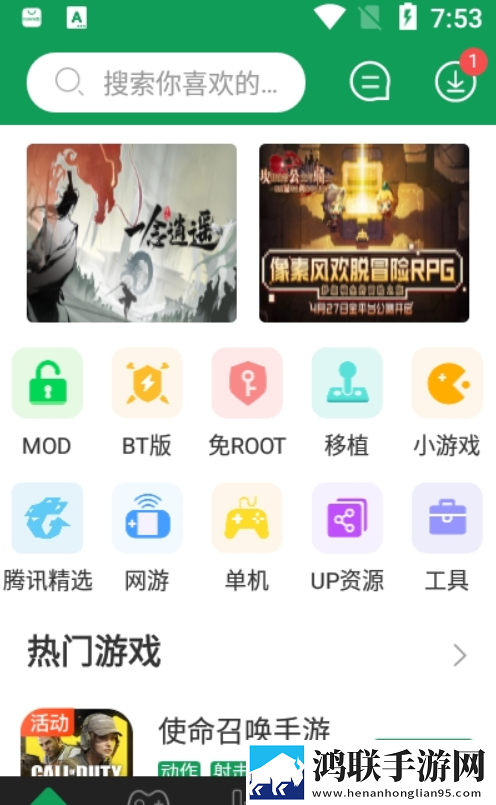
Task: Go to the 移植 category
Action: [347, 402]
